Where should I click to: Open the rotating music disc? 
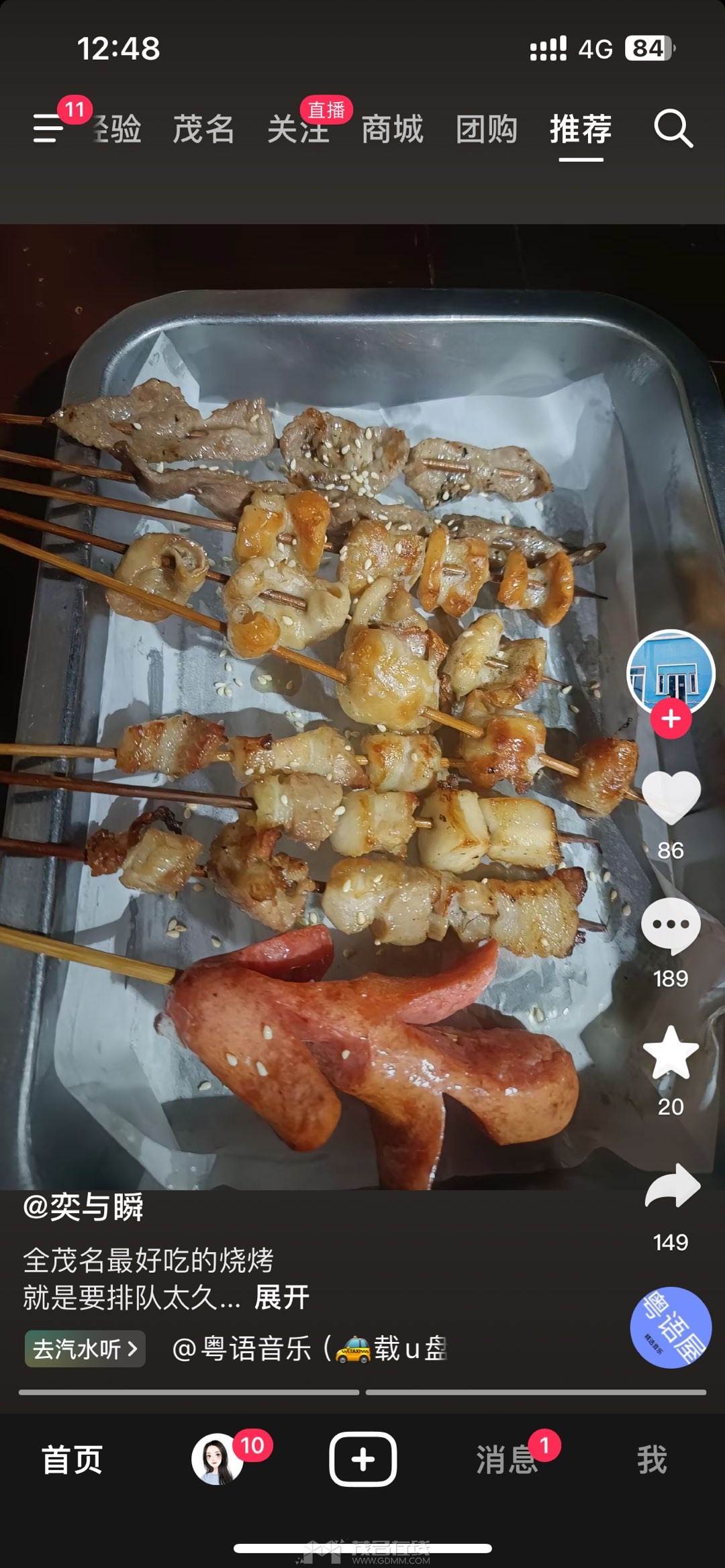tap(671, 1327)
